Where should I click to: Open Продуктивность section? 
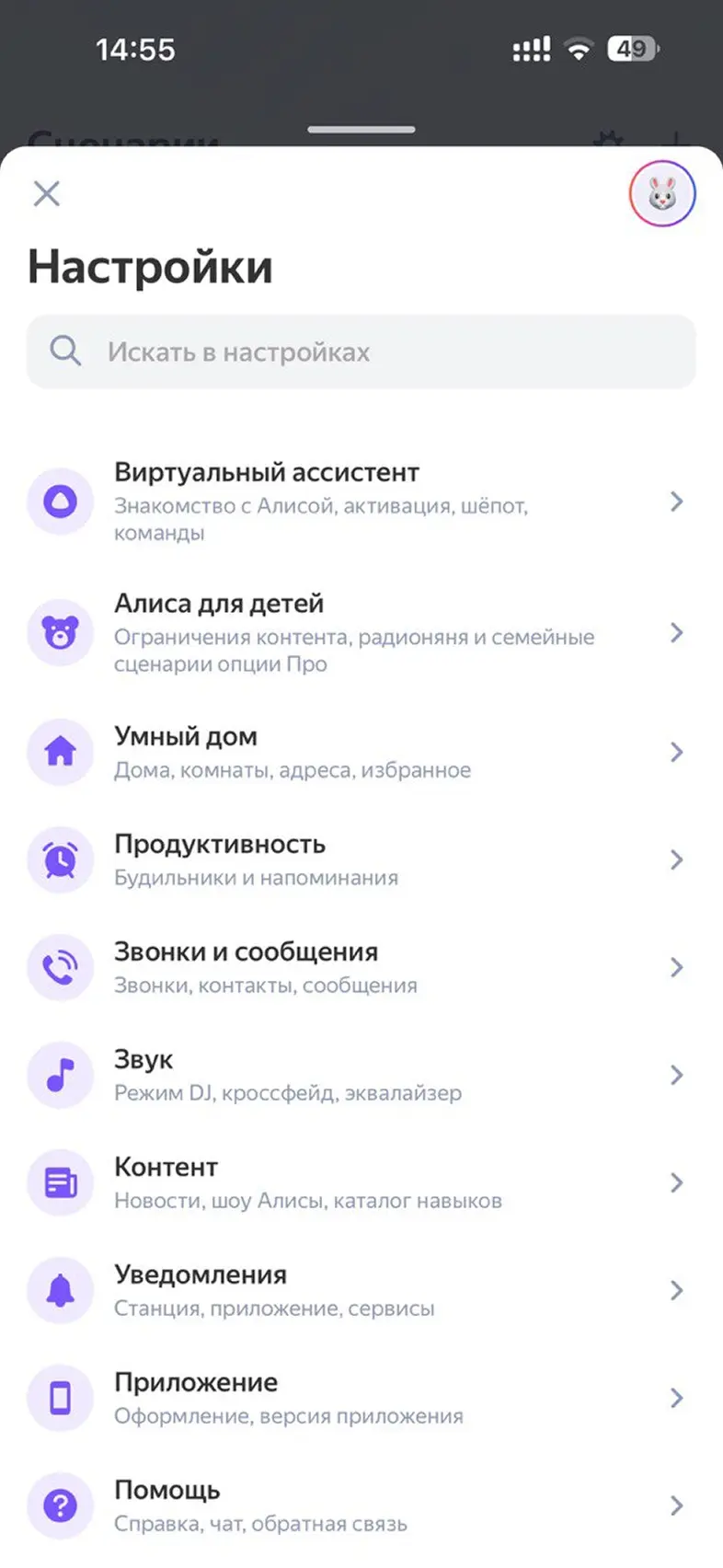coord(361,859)
